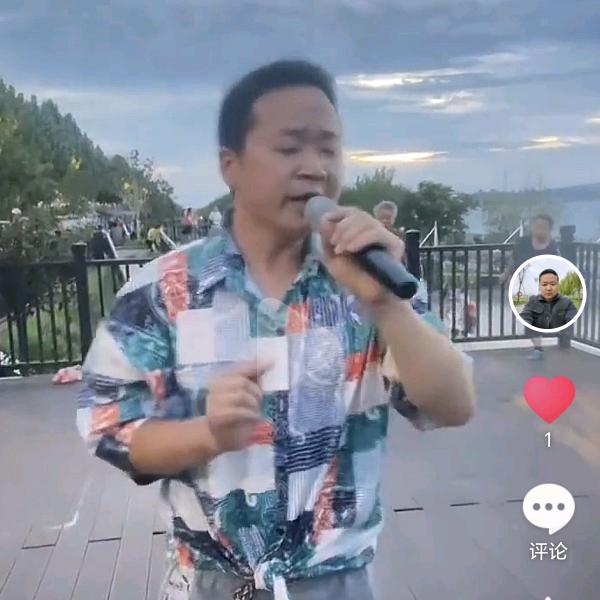Open comments via the 评论 bubble
Screen dimensions: 600x600
point(549,509)
